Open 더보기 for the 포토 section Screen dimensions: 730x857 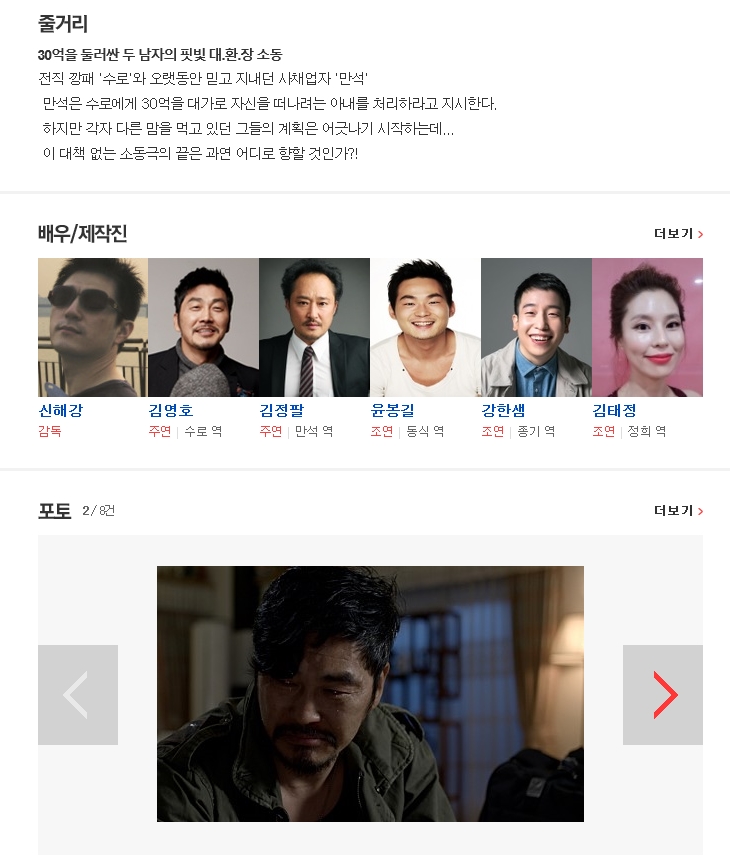(678, 511)
